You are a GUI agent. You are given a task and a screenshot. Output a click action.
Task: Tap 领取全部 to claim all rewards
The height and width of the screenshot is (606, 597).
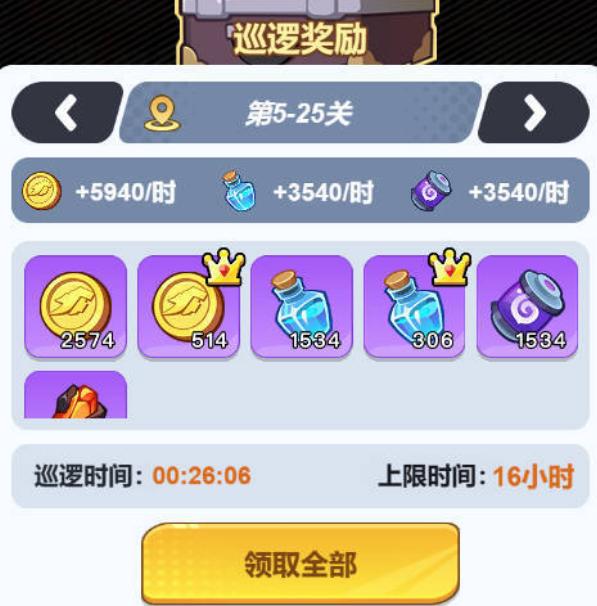point(301,564)
